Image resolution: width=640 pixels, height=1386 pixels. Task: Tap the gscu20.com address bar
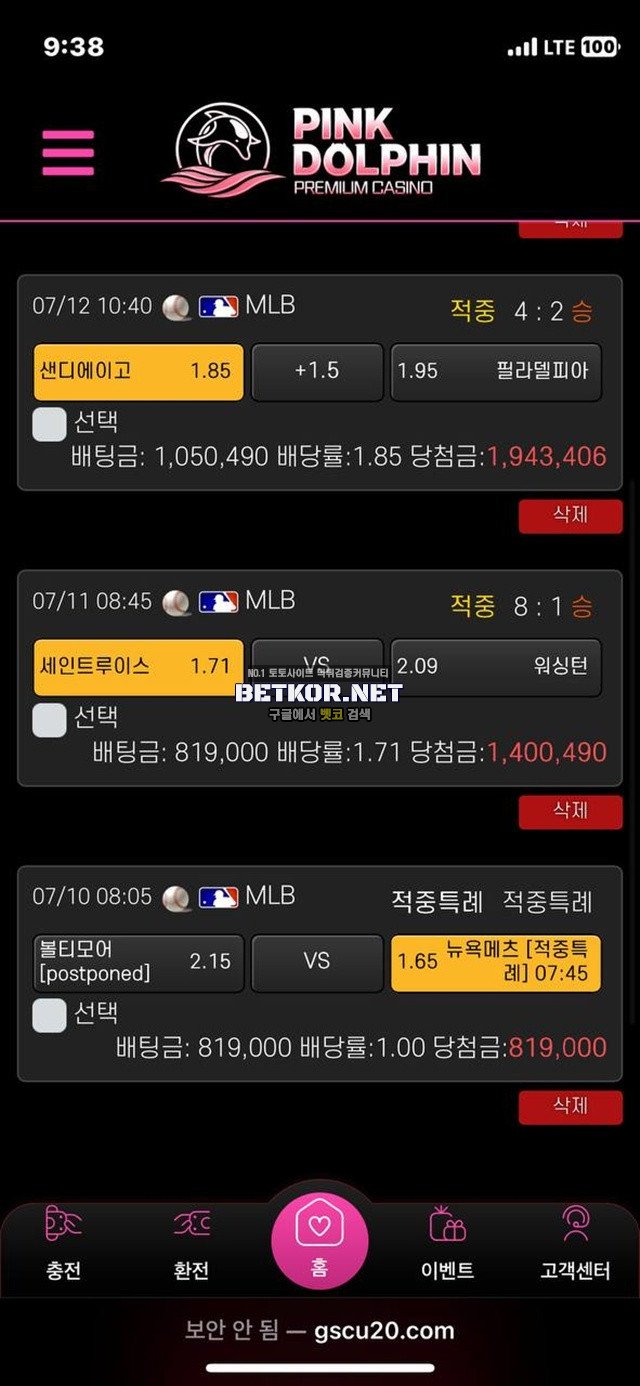tap(320, 1331)
